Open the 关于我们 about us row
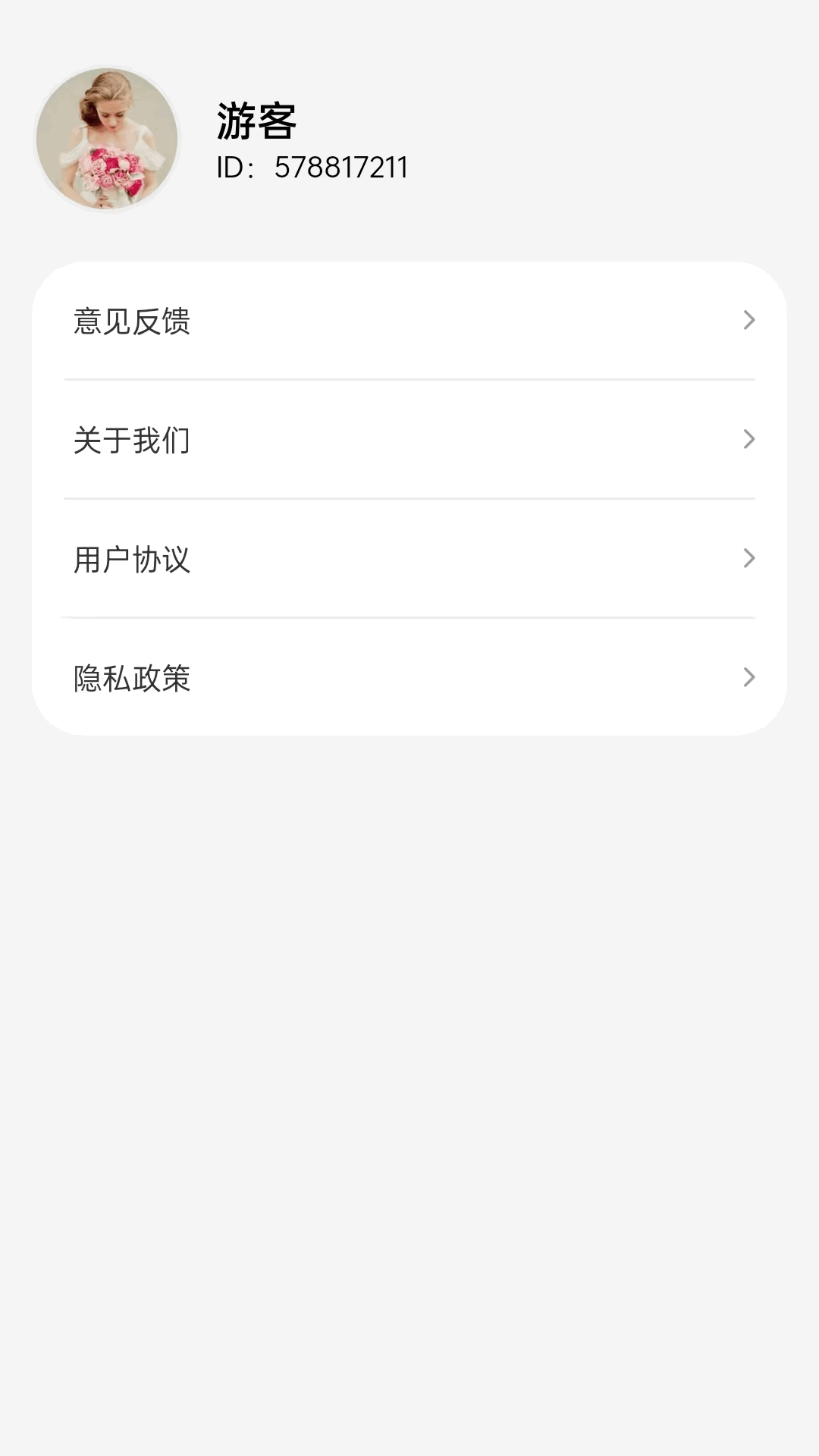 pos(409,440)
